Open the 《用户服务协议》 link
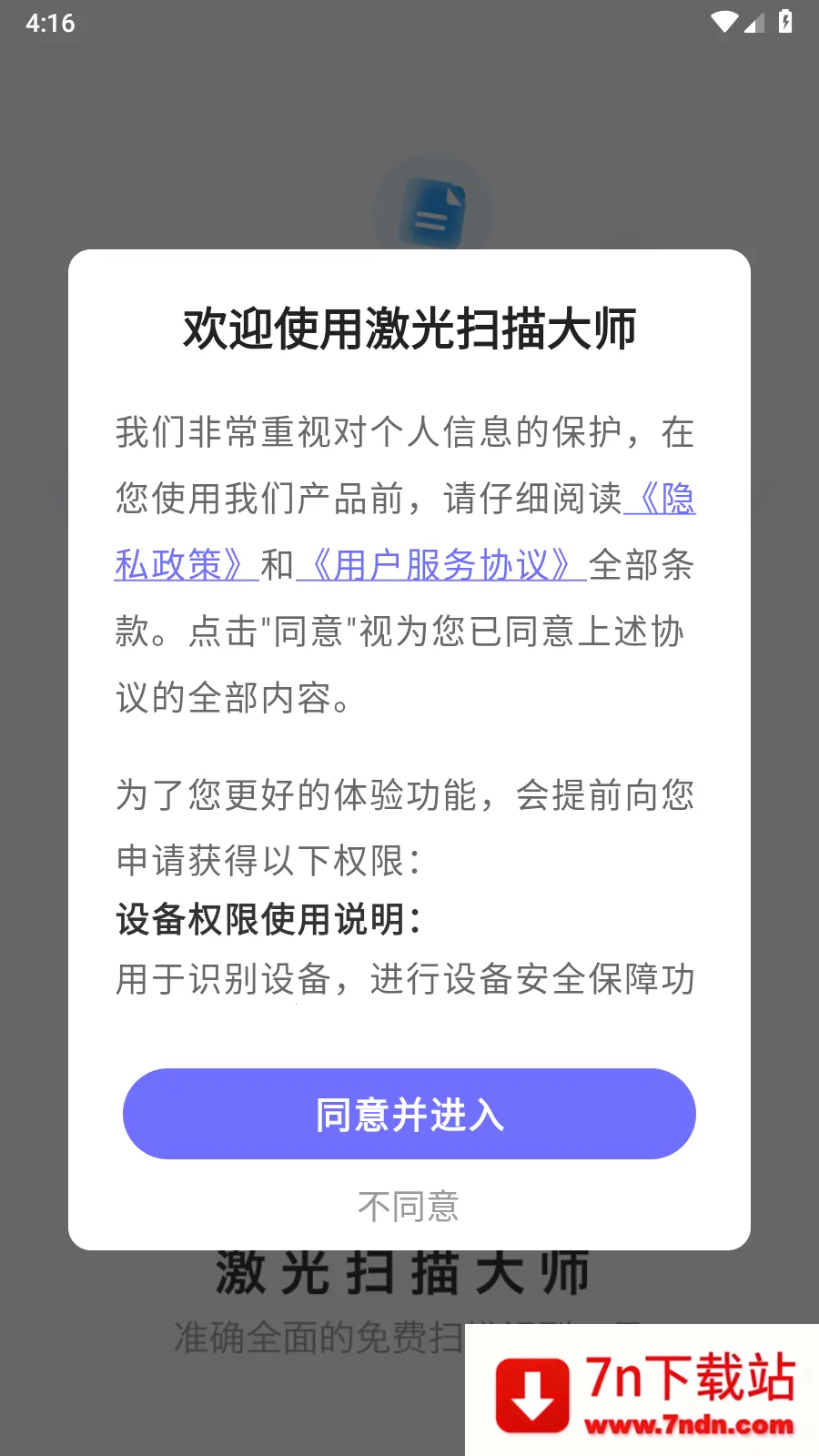This screenshot has width=819, height=1456. pos(442,565)
